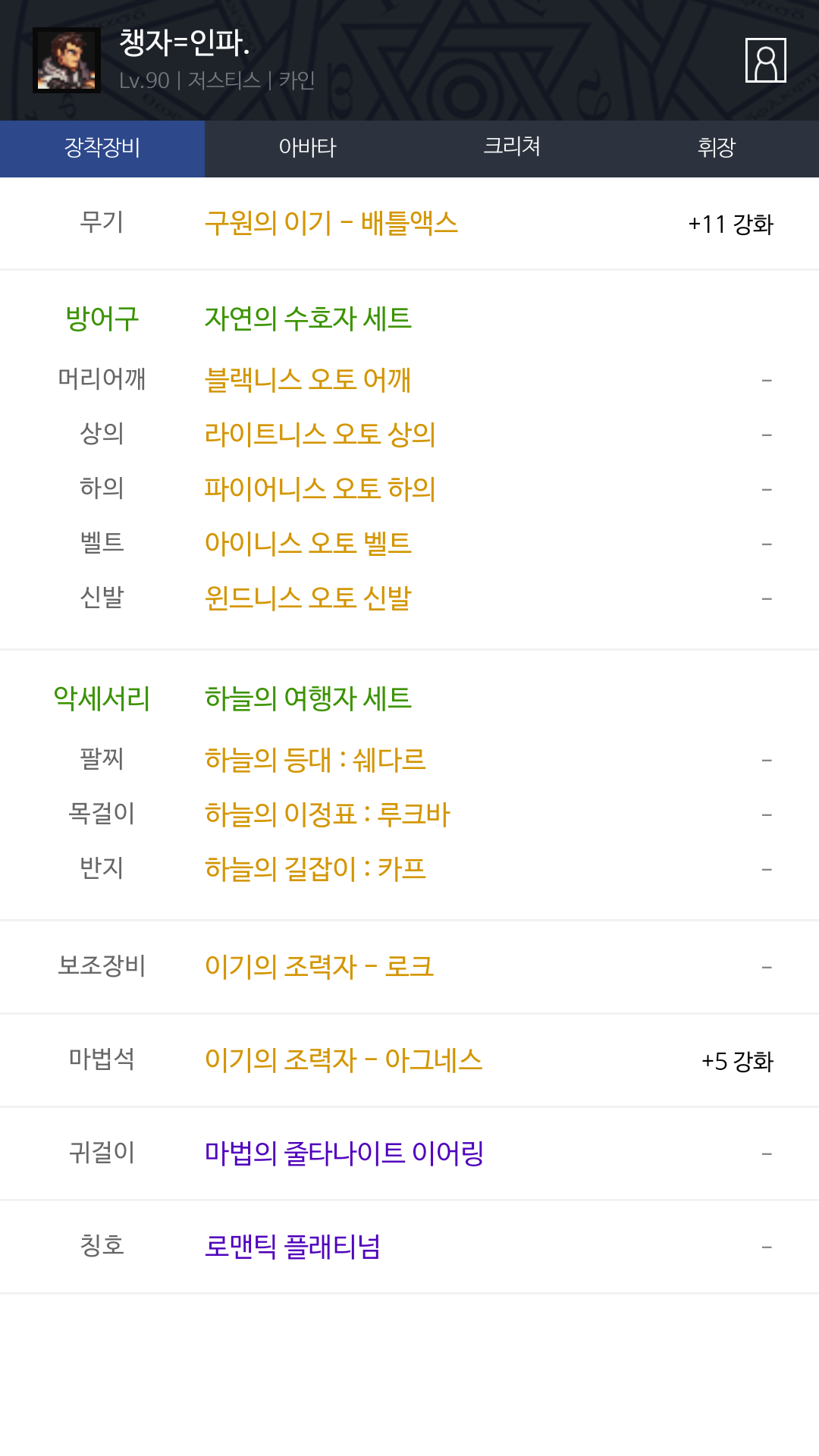This screenshot has height=1456, width=819.
Task: Open 이기의 조력자 - 아그네스 magic stone
Action: (x=344, y=1060)
